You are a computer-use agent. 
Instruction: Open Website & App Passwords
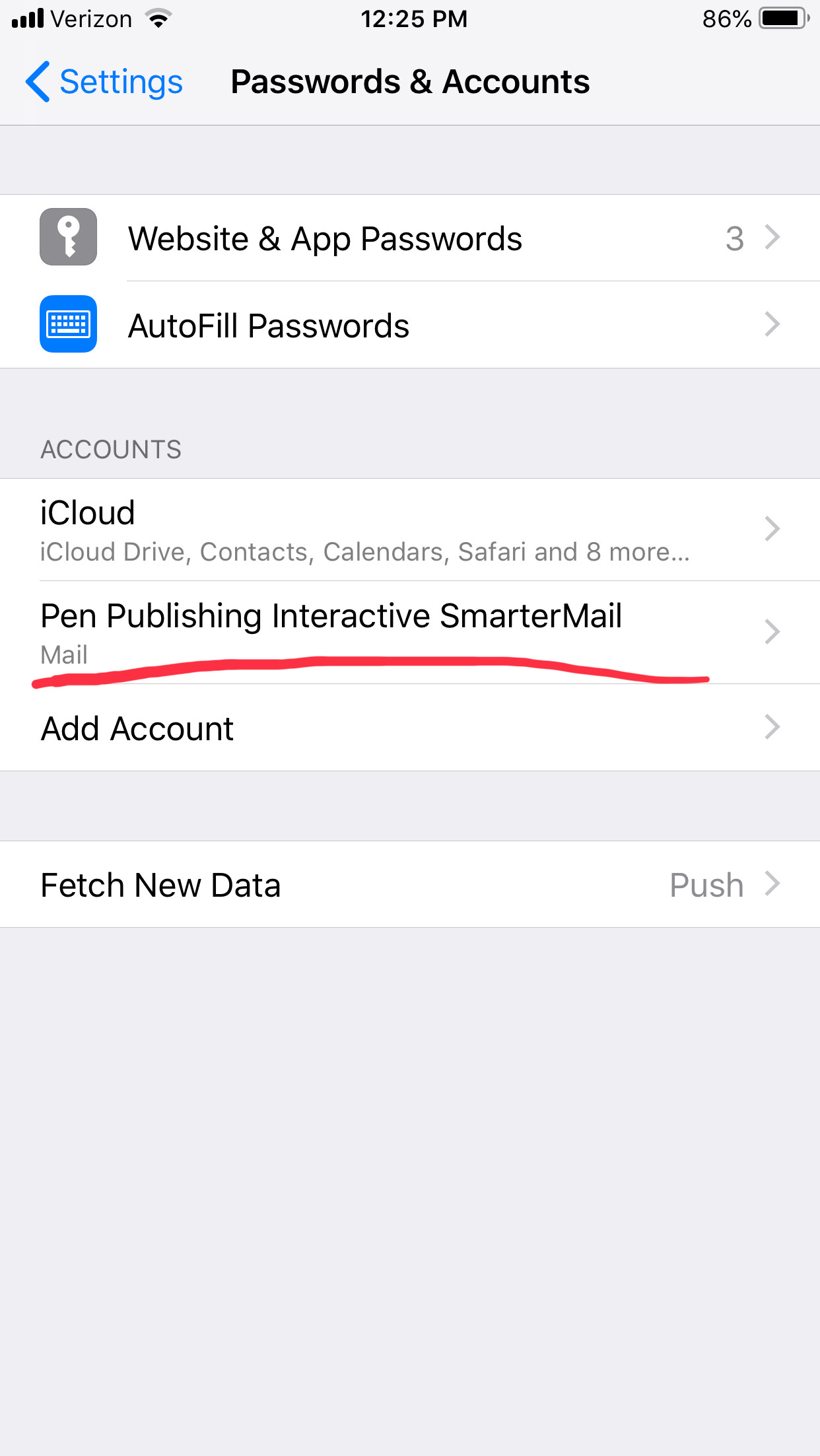[410, 238]
